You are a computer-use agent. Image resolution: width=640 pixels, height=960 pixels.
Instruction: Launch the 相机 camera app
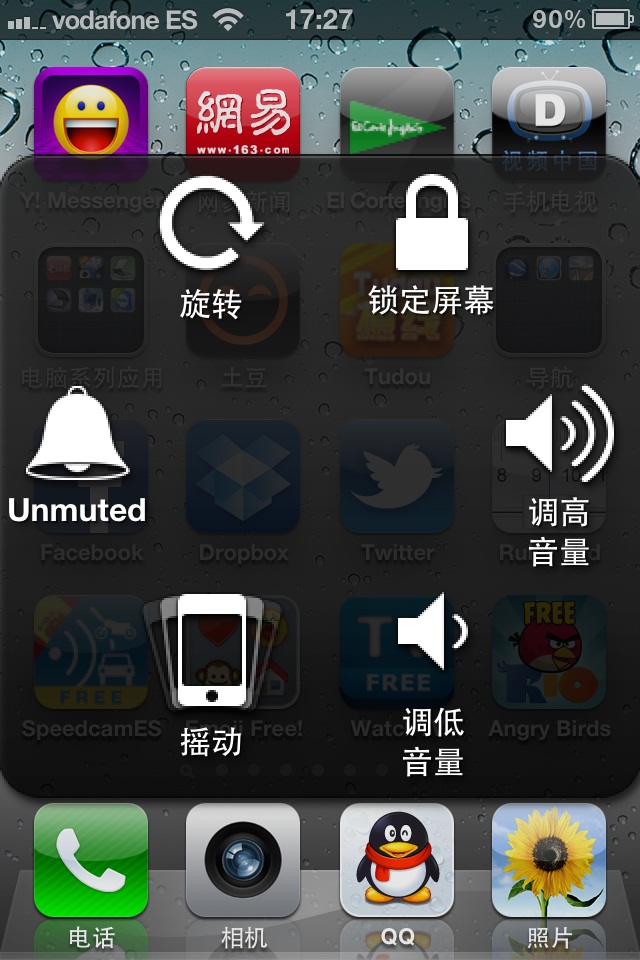[243, 860]
